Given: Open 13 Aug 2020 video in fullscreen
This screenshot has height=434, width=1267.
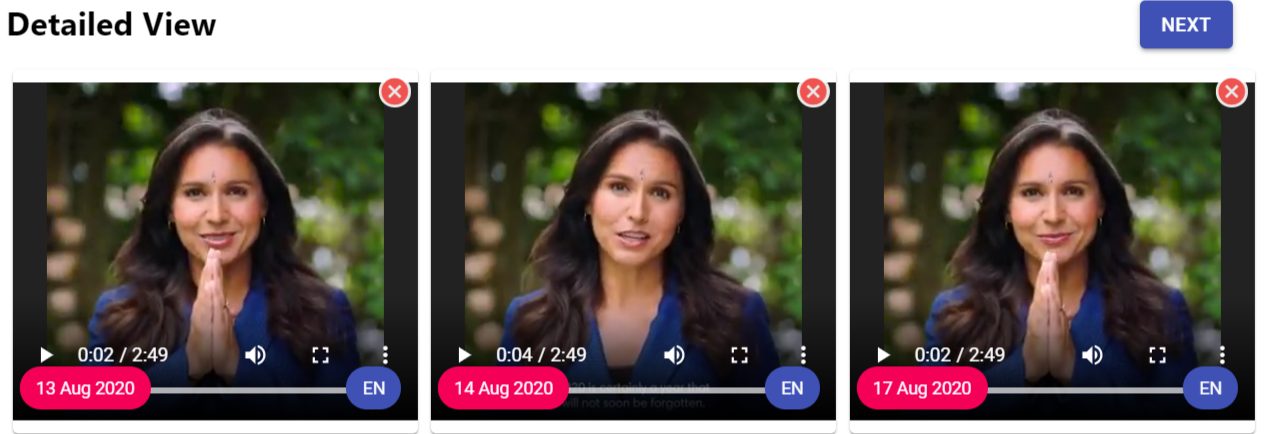Looking at the screenshot, I should [321, 355].
